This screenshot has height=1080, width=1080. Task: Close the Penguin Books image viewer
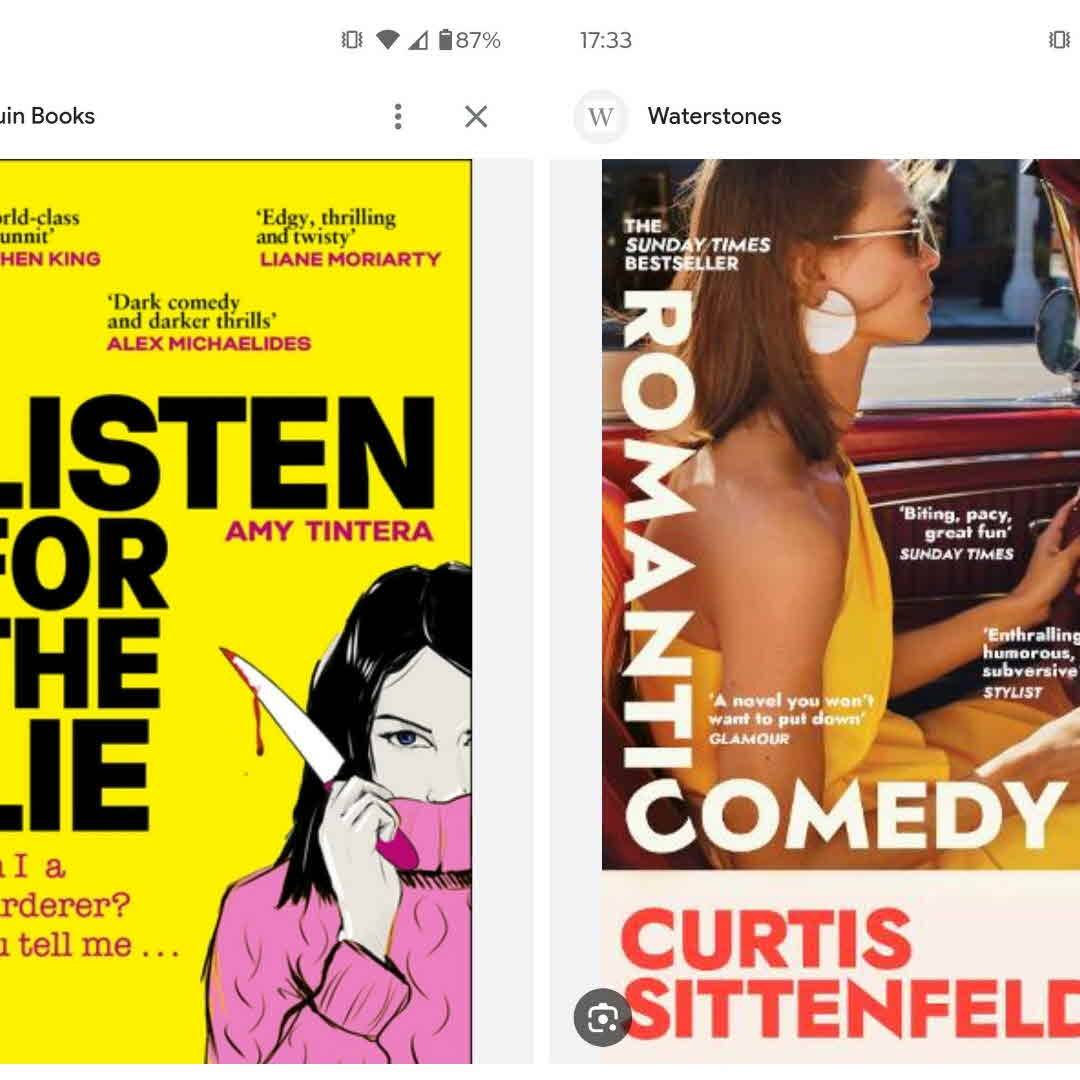476,117
